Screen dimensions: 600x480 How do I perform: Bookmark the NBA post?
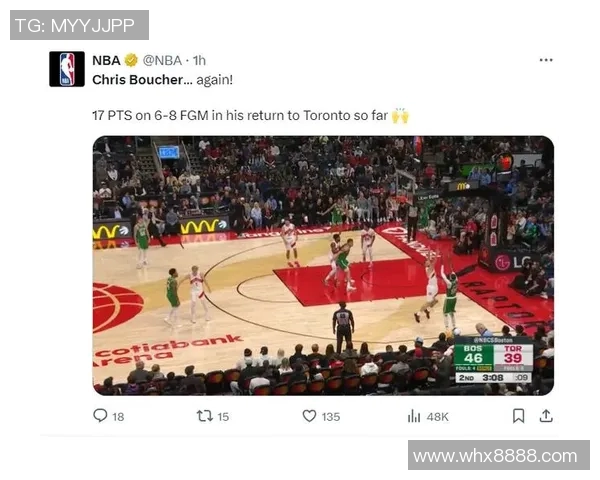click(x=518, y=416)
